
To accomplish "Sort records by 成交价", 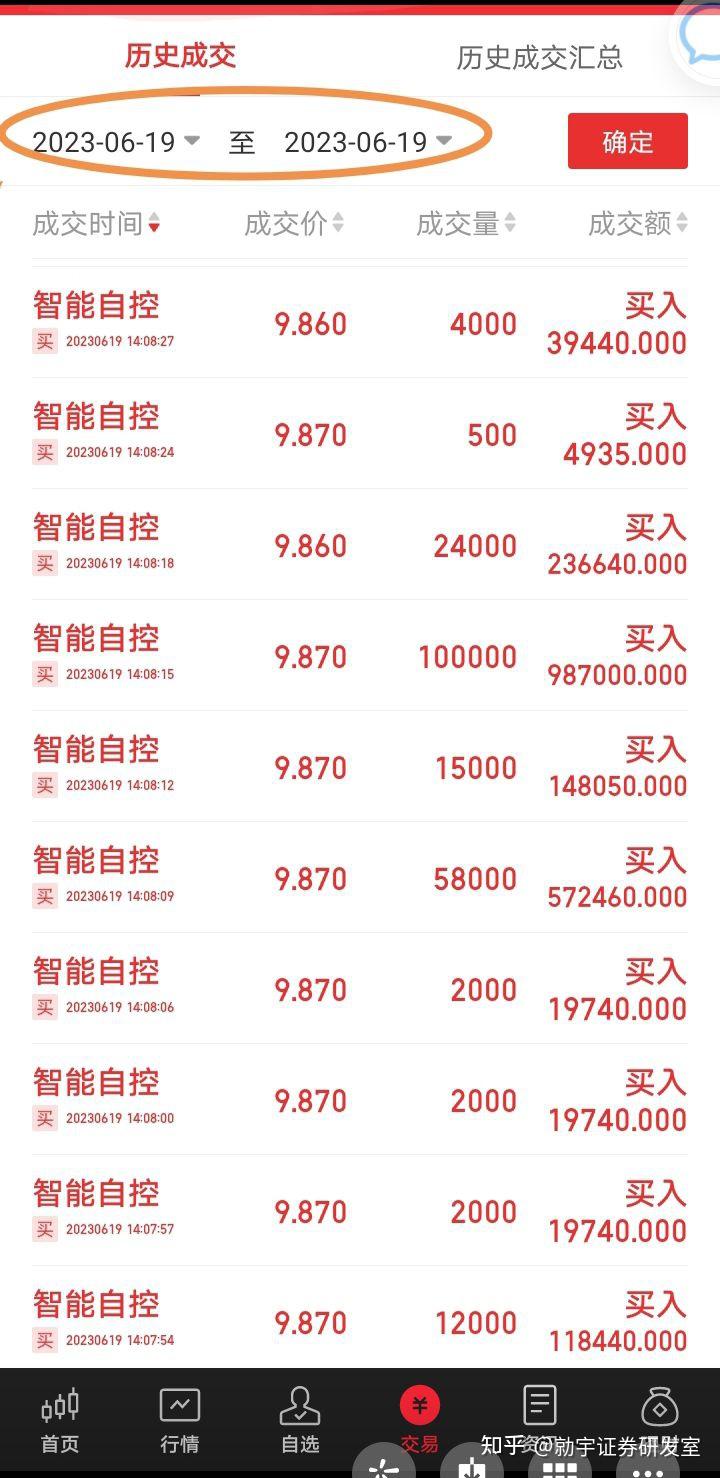I will [293, 224].
